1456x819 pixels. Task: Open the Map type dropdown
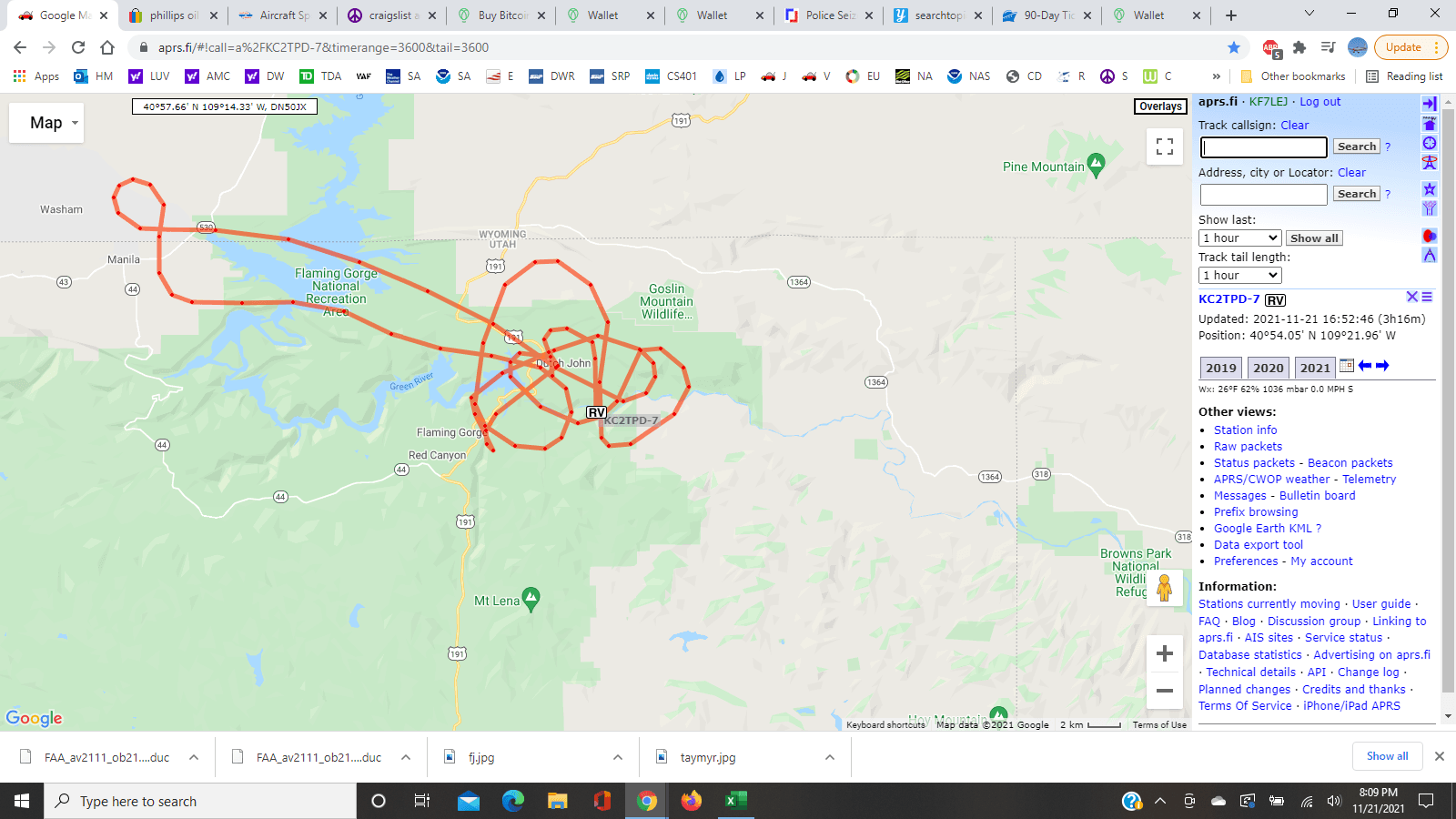pyautogui.click(x=46, y=123)
